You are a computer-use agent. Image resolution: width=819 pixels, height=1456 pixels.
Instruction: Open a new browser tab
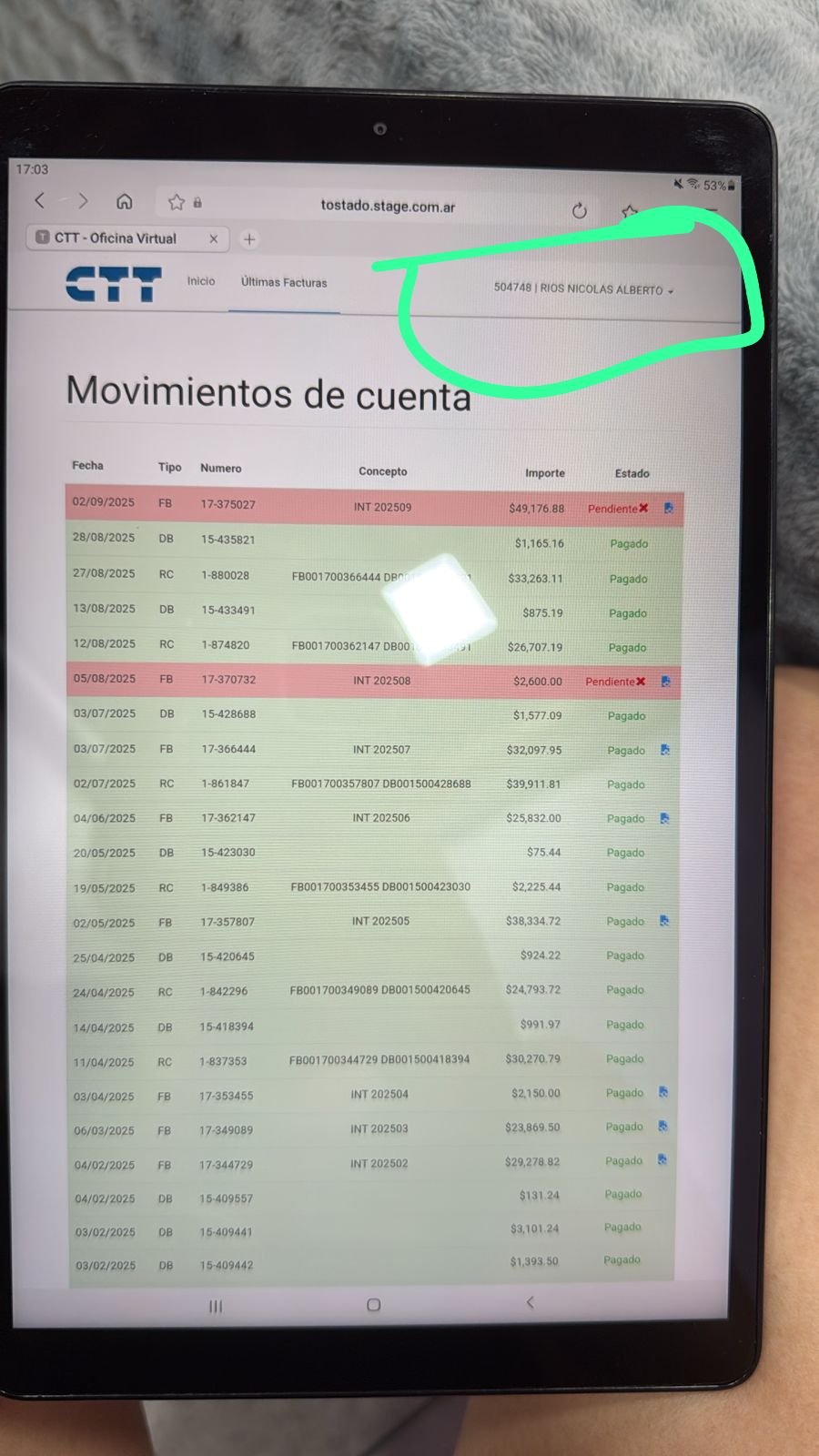coord(249,239)
